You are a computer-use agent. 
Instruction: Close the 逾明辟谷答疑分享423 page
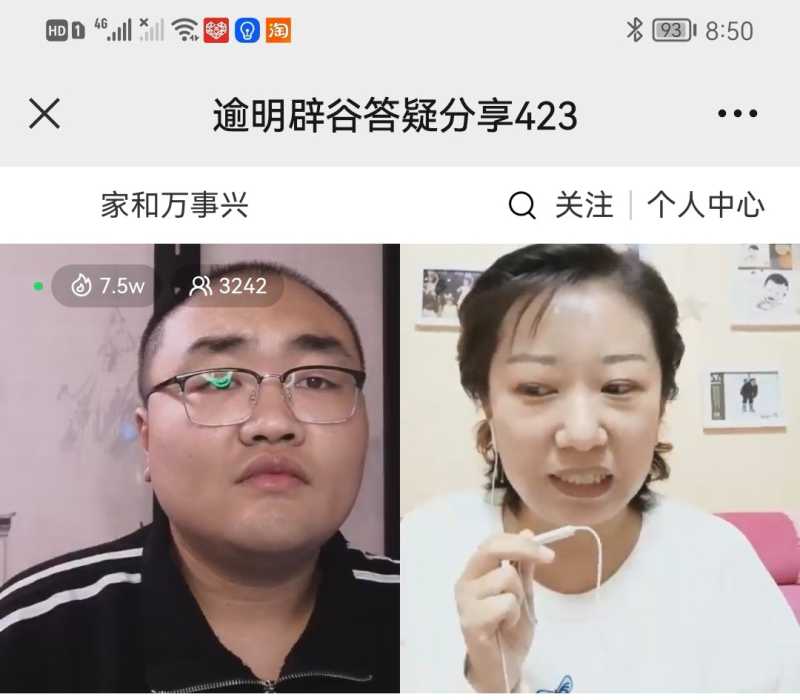(x=44, y=114)
